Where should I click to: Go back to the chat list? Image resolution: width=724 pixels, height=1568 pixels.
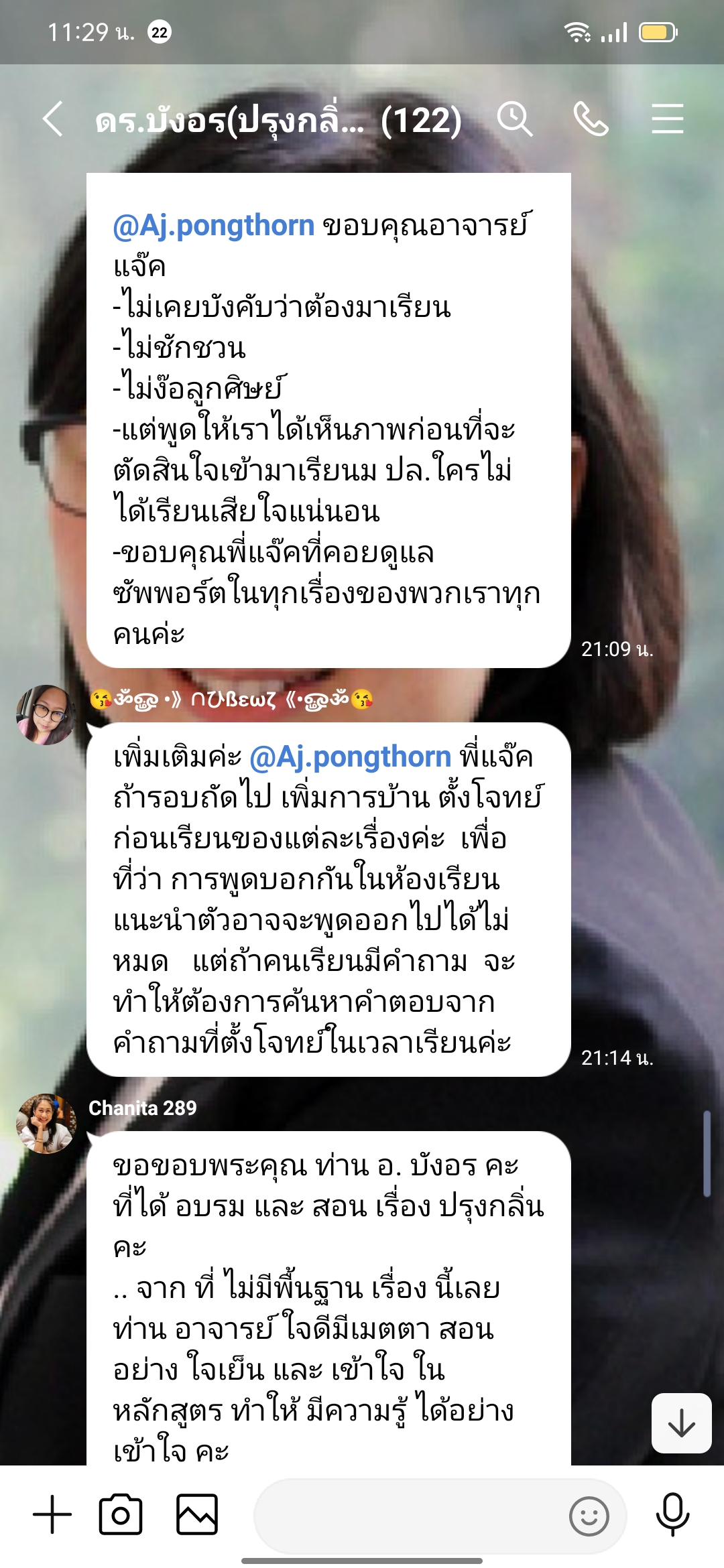coord(54,119)
